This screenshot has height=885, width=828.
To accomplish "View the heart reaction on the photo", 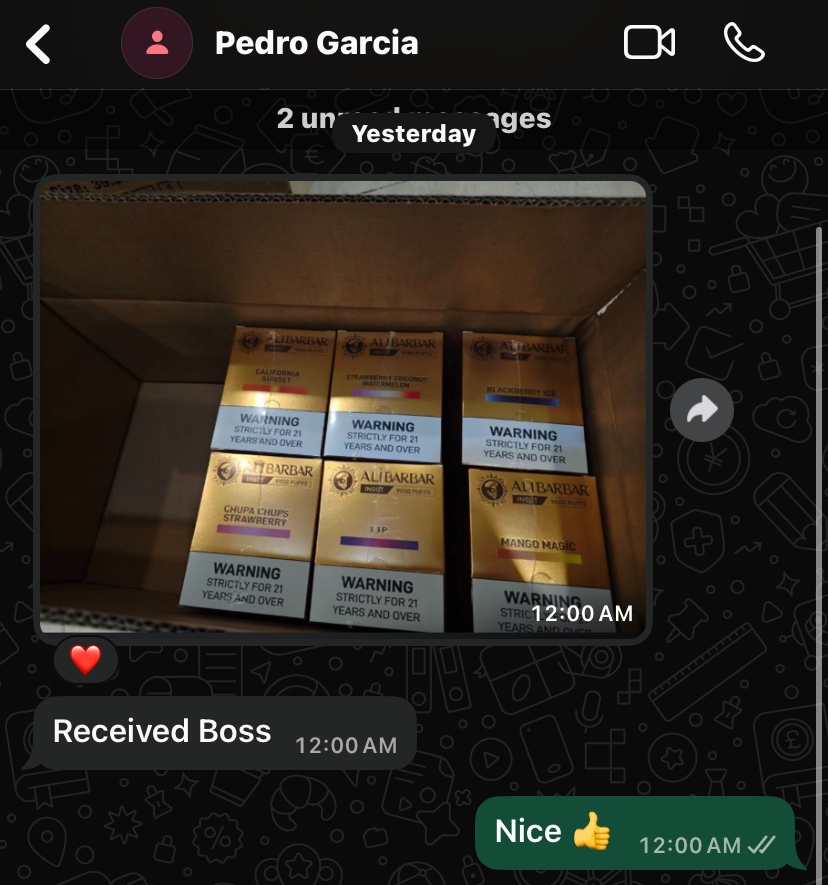I will (86, 660).
